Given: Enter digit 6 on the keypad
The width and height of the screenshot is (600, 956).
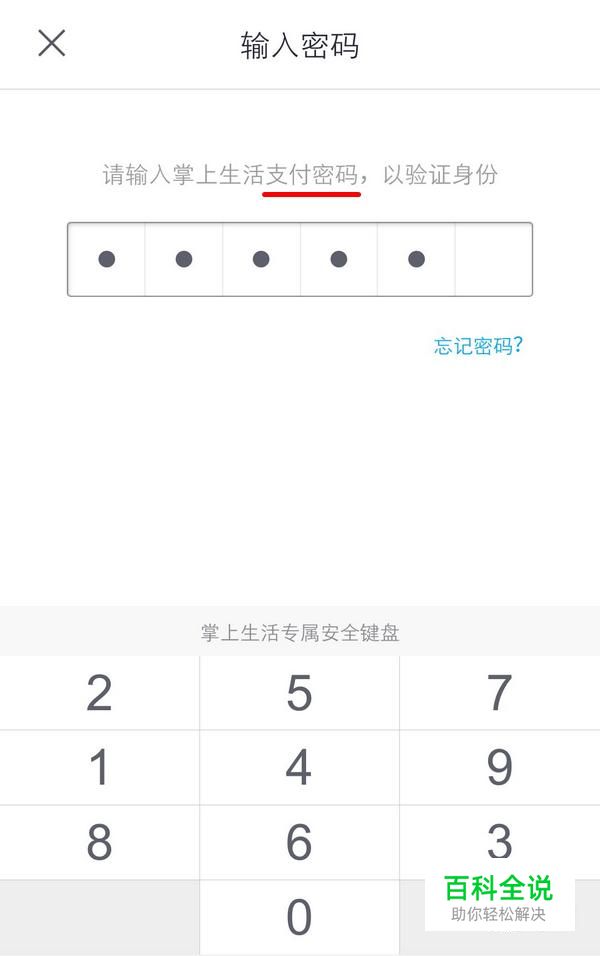Looking at the screenshot, I should click(x=299, y=843).
